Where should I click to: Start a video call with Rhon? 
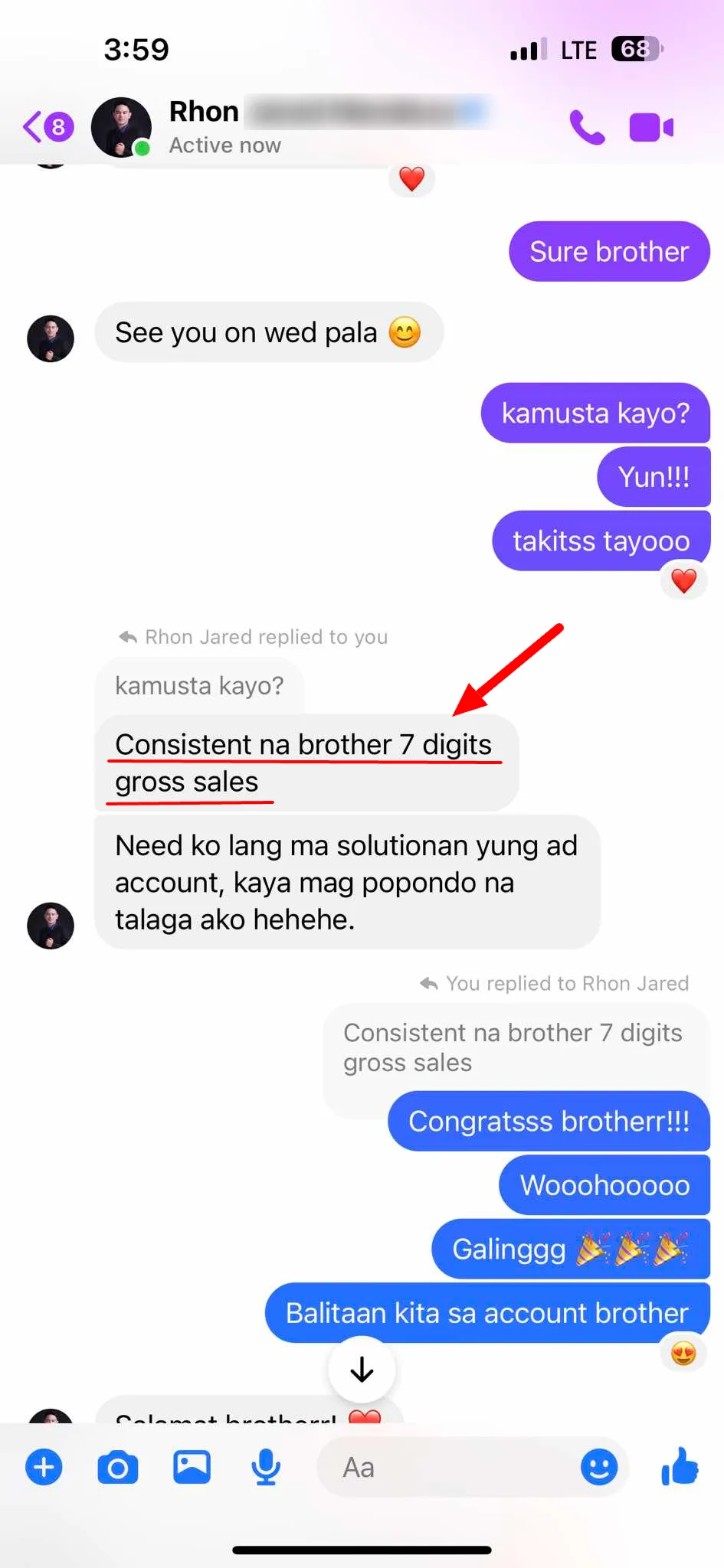click(650, 127)
